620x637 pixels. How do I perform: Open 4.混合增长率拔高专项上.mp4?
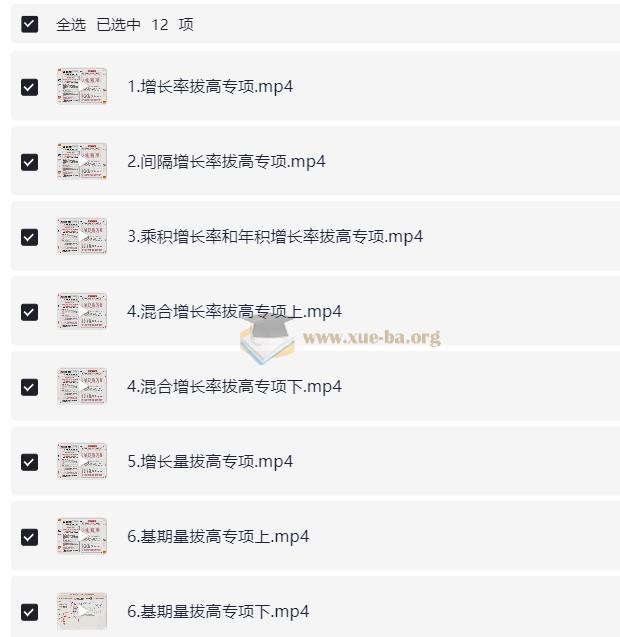(234, 312)
